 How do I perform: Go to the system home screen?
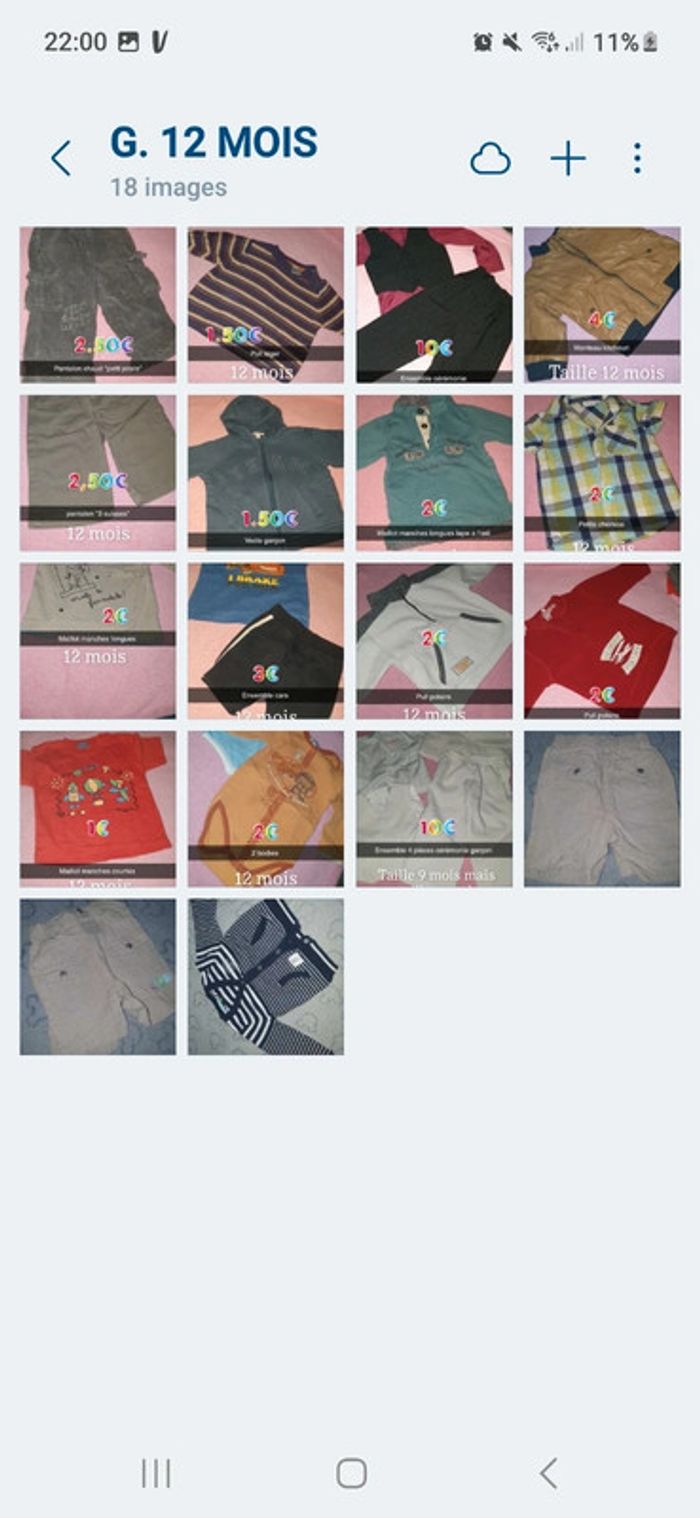click(x=351, y=1472)
